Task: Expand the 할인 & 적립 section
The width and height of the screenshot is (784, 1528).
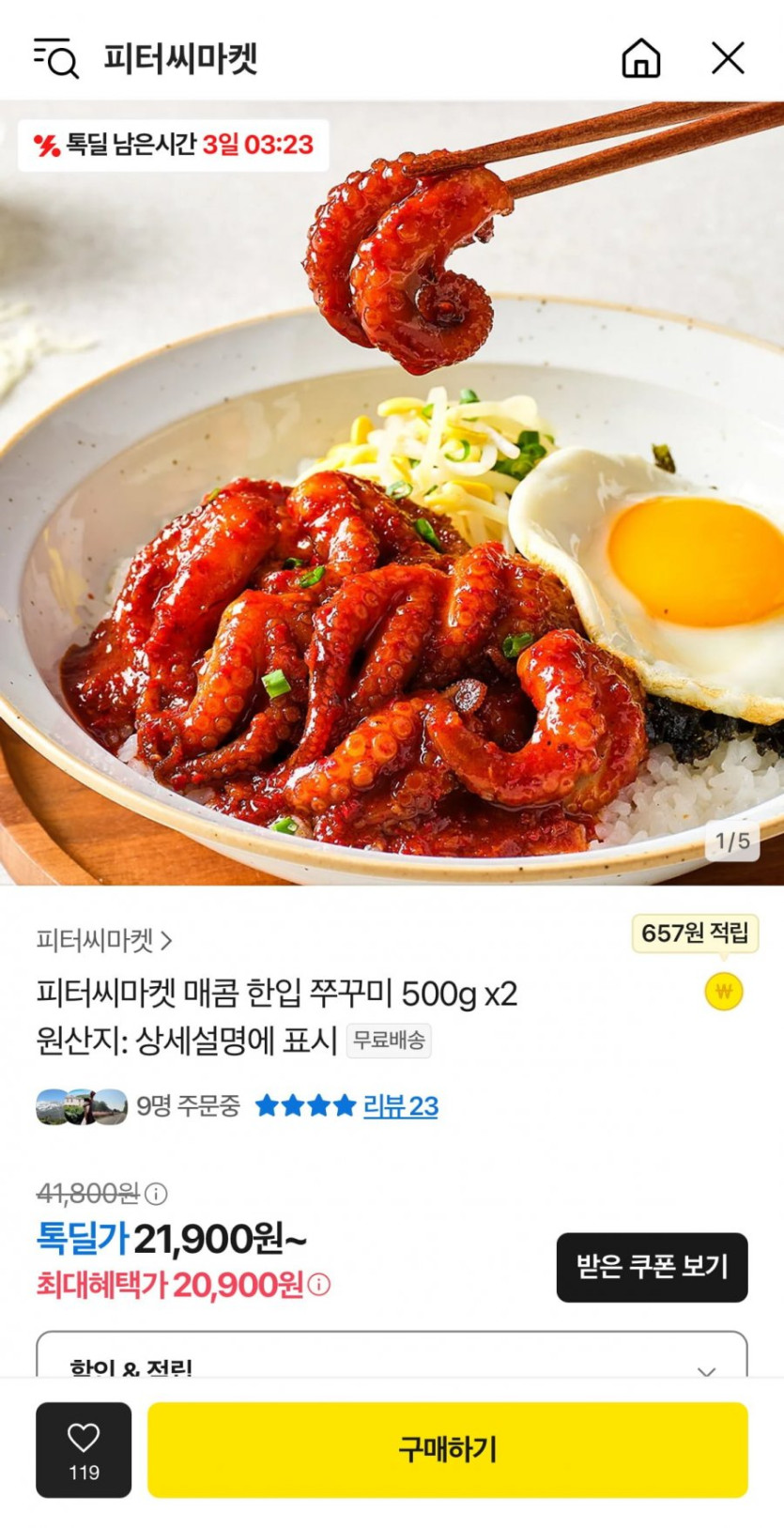Action: click(x=706, y=1369)
